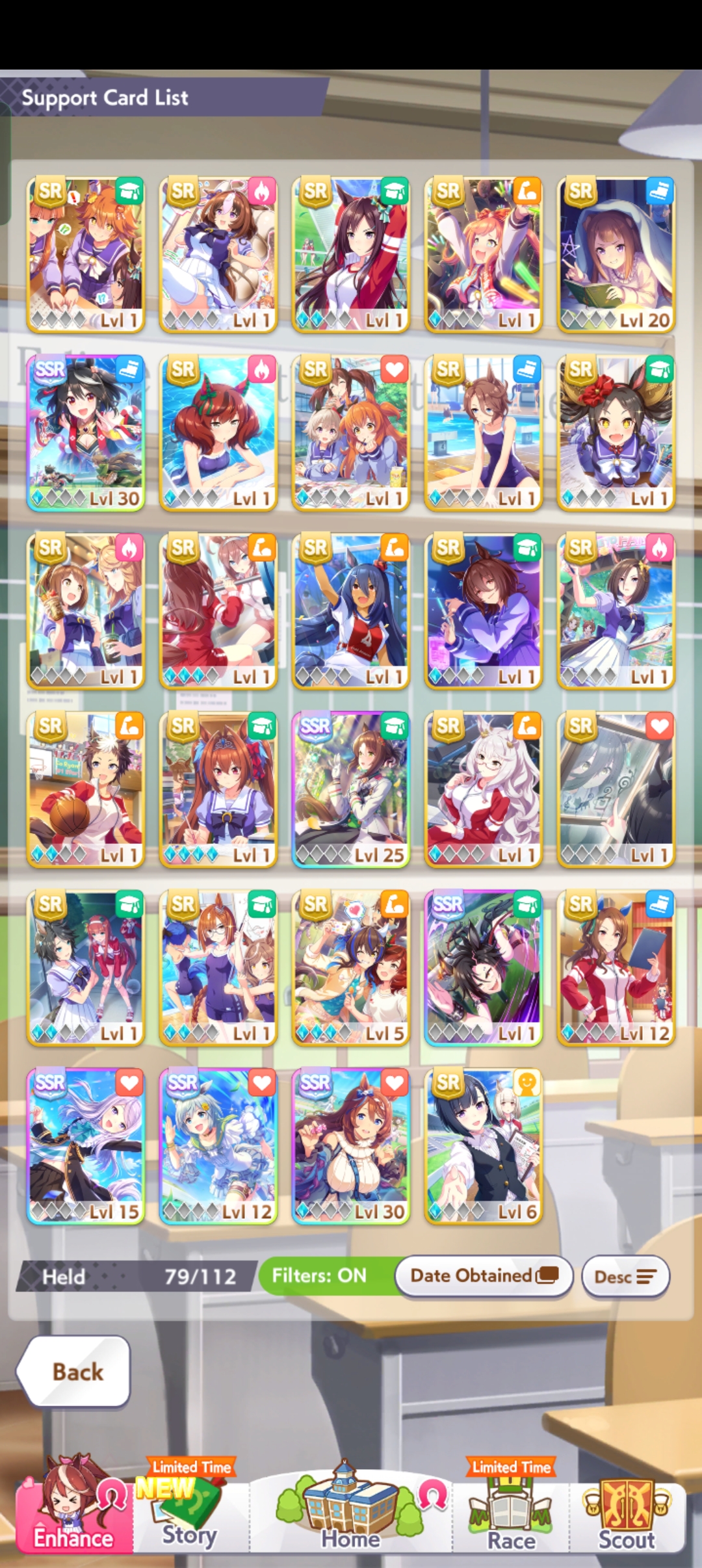Switch to the Scout tab

coord(627,1515)
